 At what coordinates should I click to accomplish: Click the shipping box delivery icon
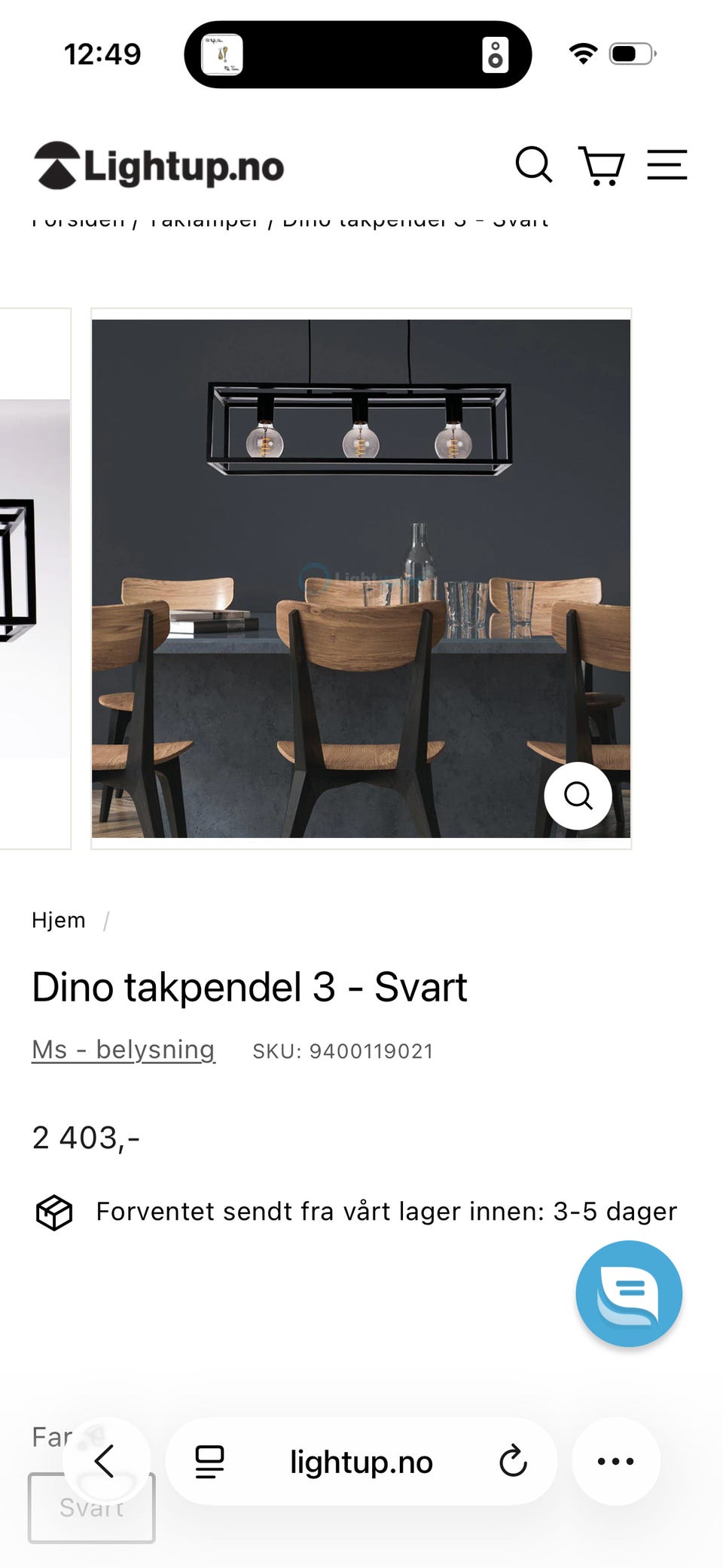coord(53,1212)
